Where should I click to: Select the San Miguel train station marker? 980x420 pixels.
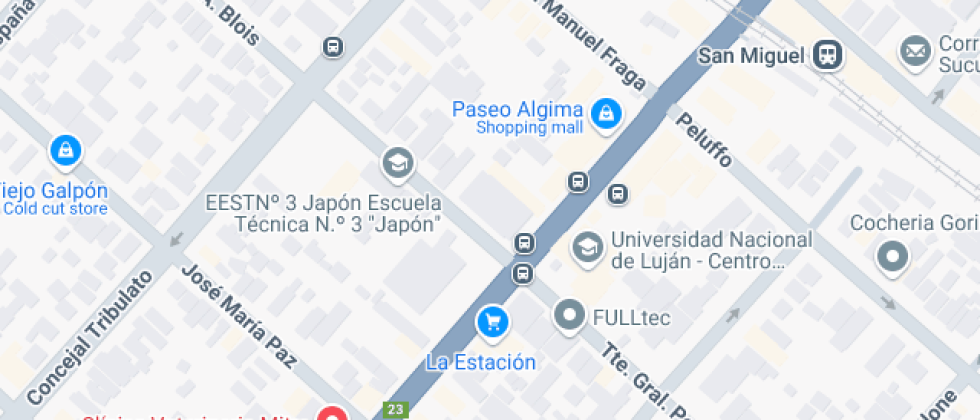pos(827,54)
